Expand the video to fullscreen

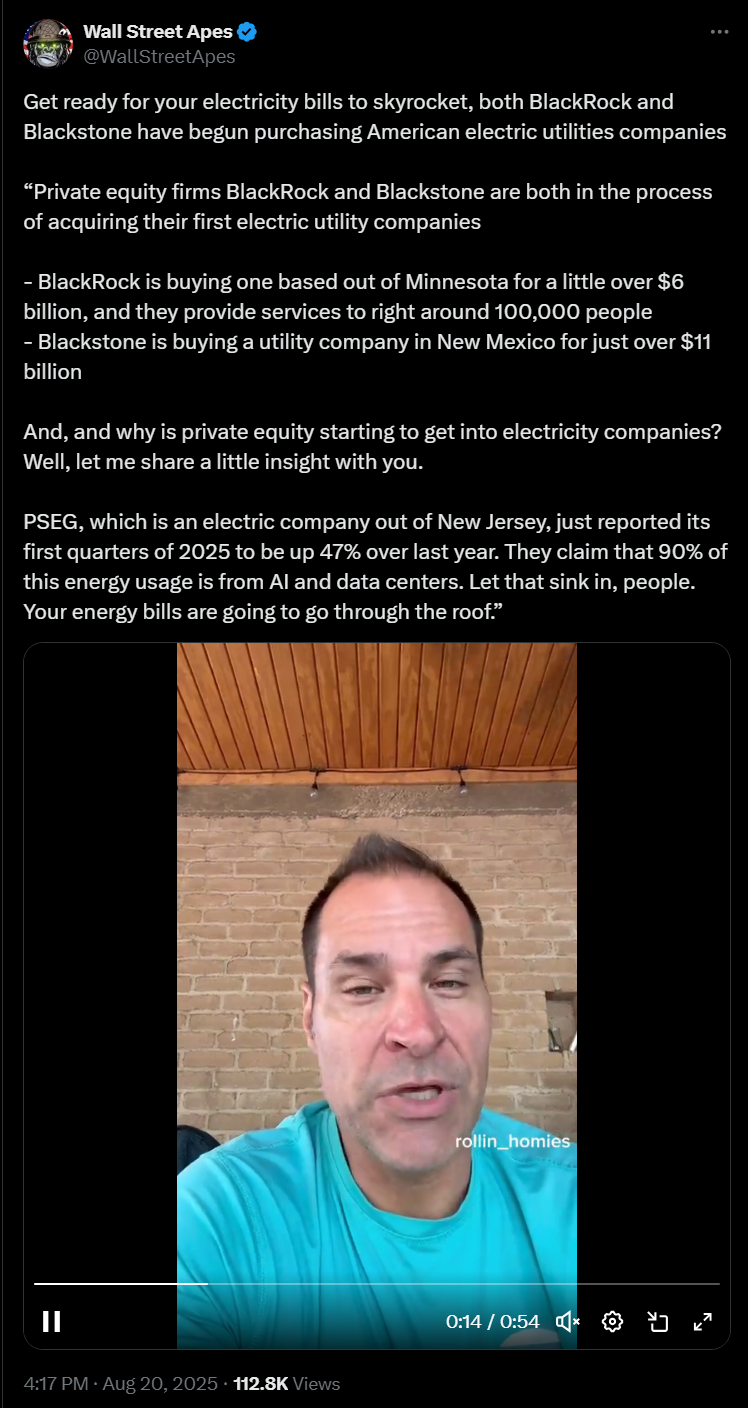tap(703, 1321)
